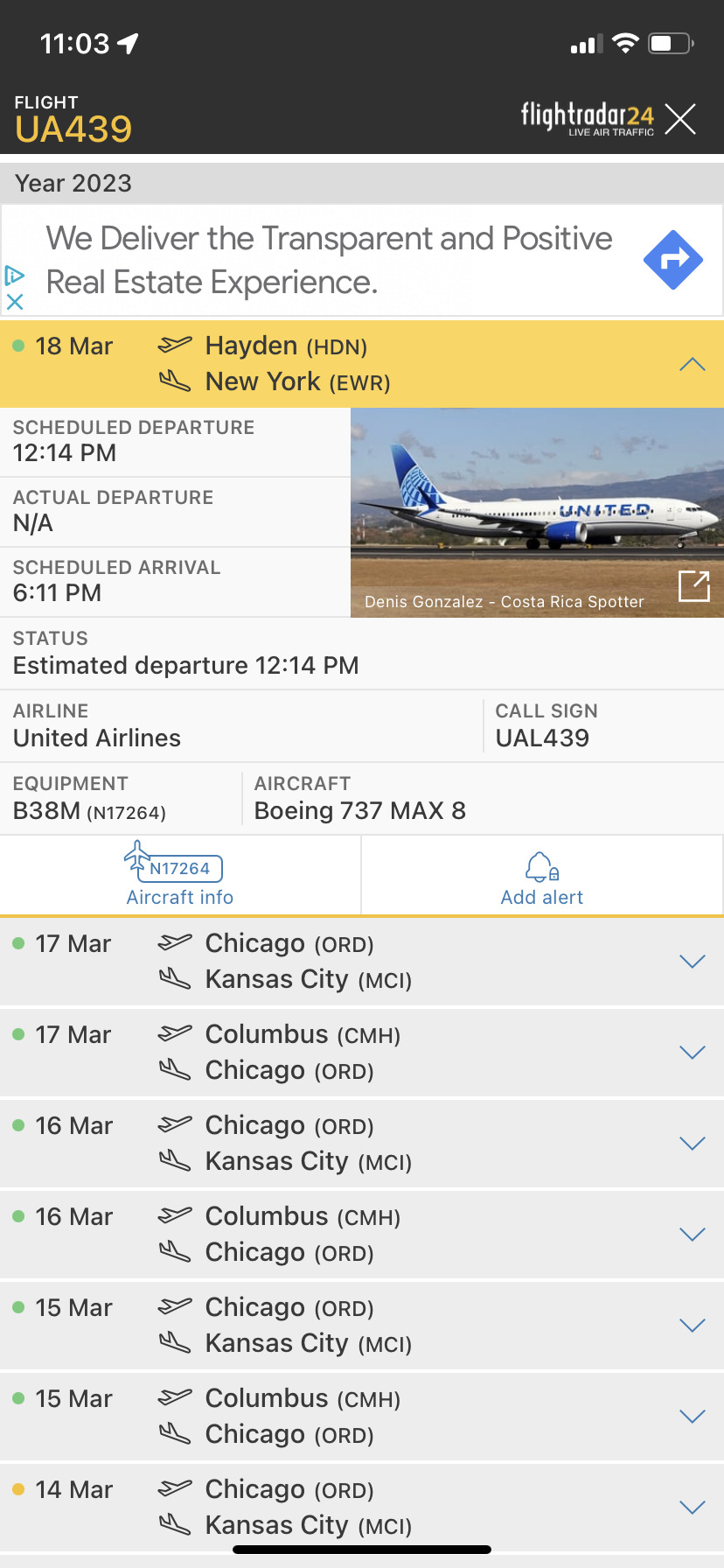
Task: Dismiss the ad with the X icon
Action: pos(15,302)
